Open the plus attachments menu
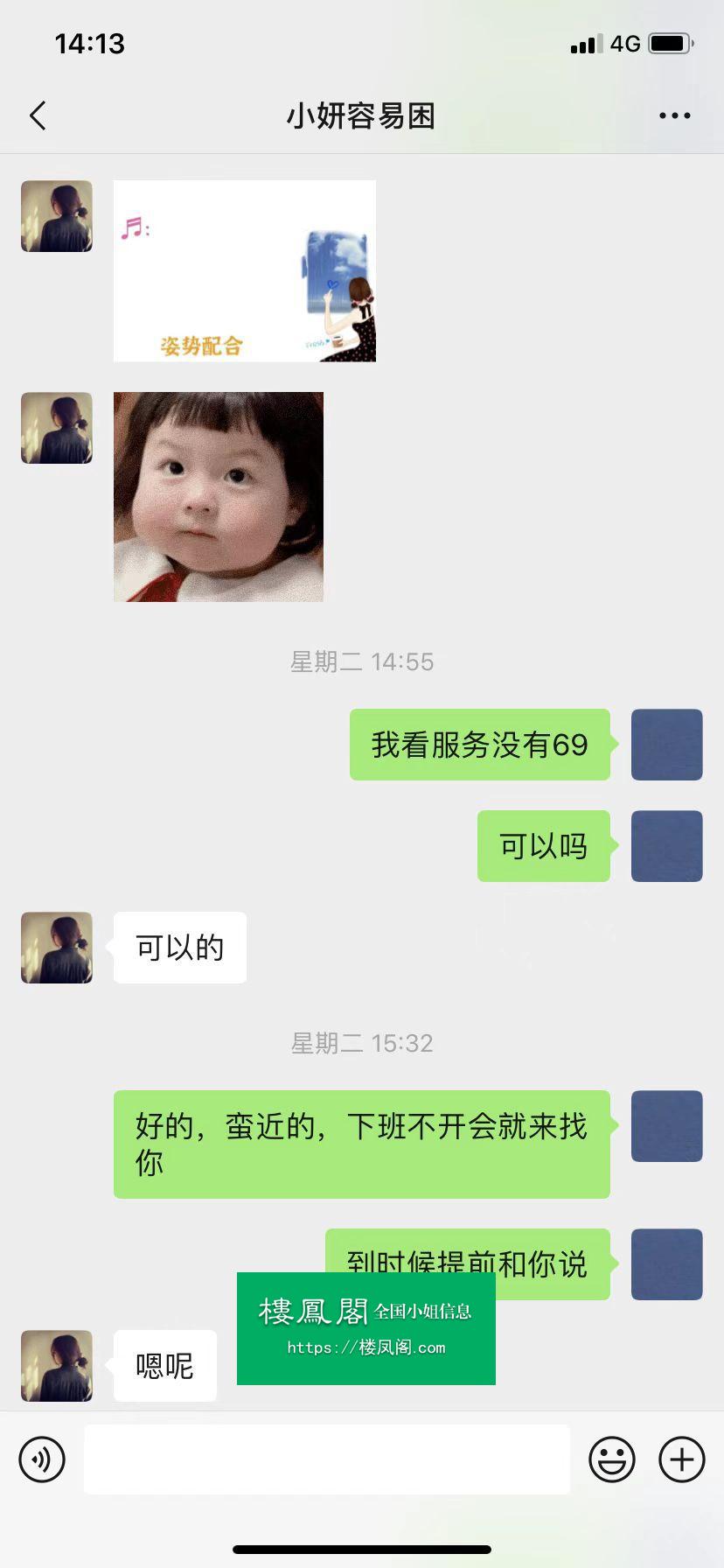 pos(681,1459)
